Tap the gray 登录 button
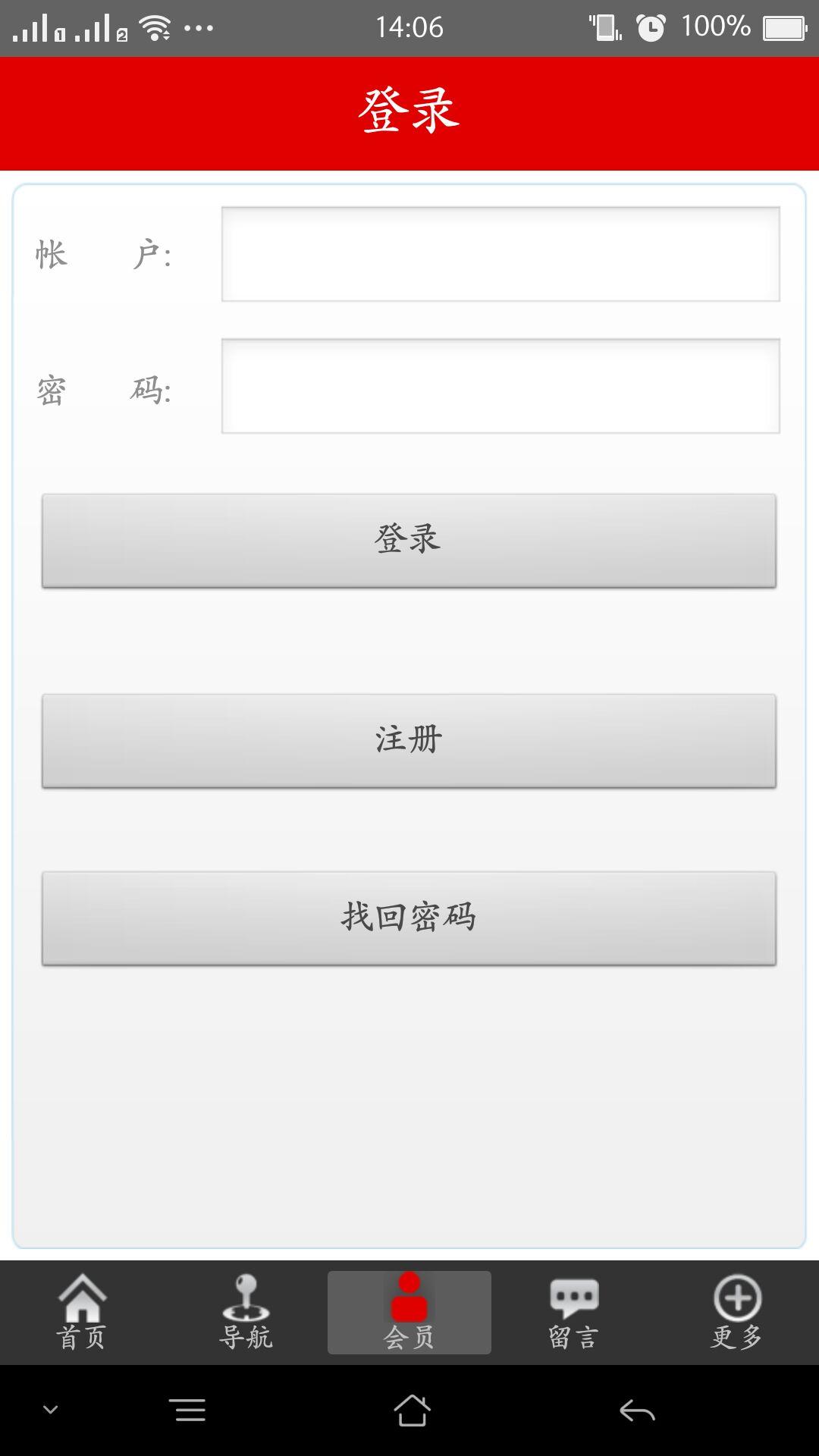 pyautogui.click(x=409, y=541)
